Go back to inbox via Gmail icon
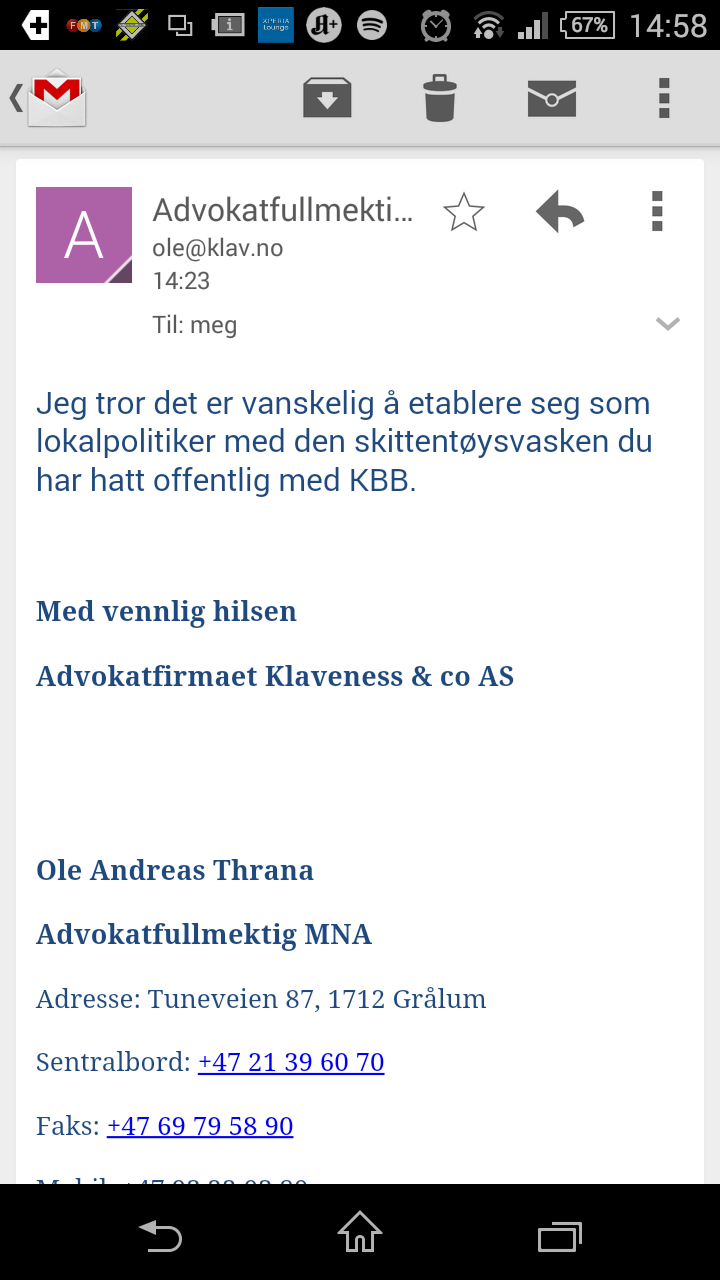 52,98
